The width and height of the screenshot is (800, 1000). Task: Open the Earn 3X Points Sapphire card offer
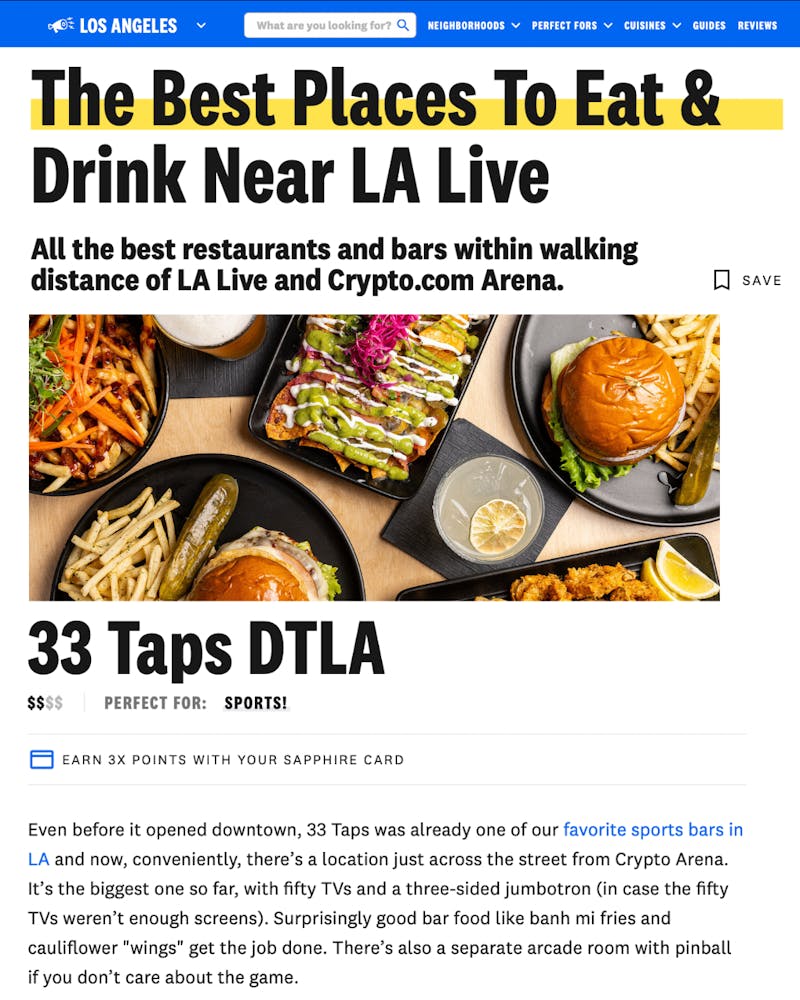pos(232,760)
